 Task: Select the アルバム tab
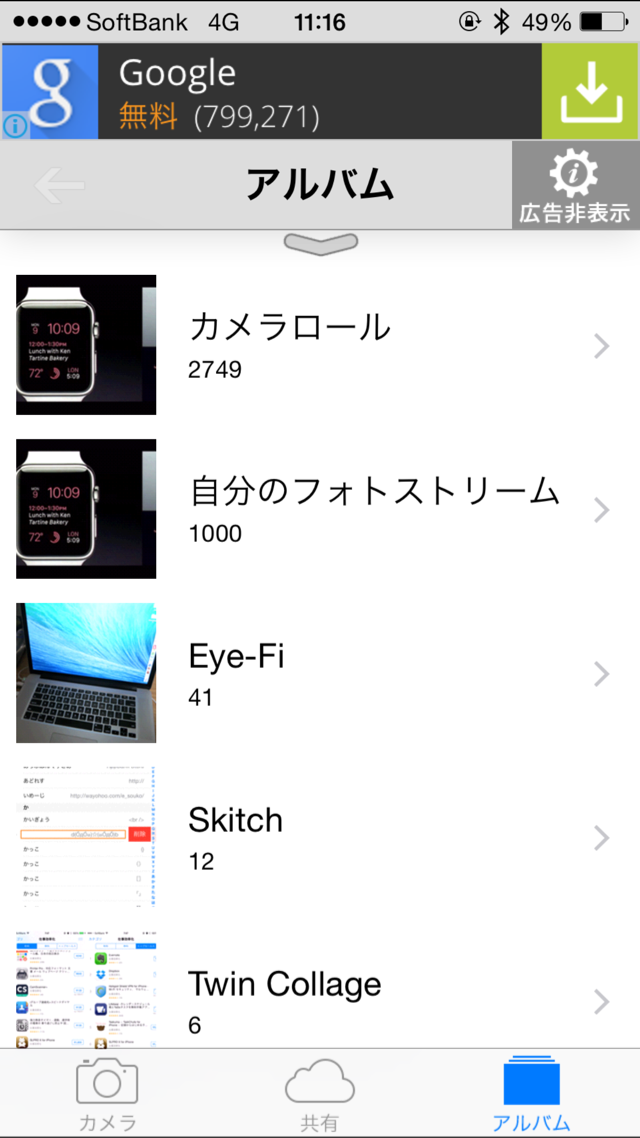point(532,1093)
